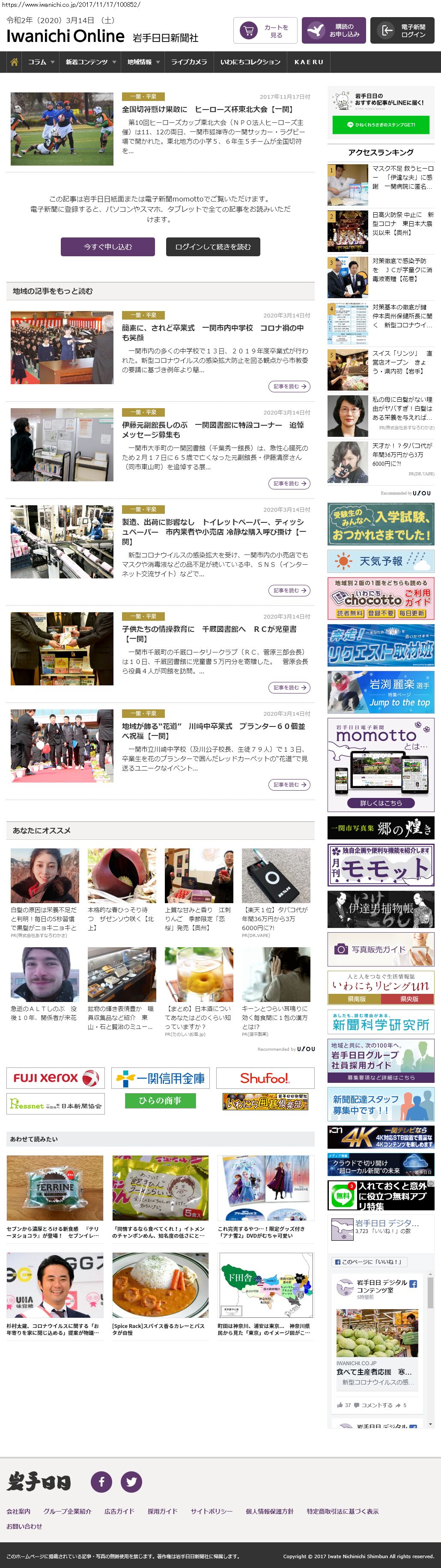Choose ログインして続きを読む
The image size is (441, 1568).
tap(213, 246)
